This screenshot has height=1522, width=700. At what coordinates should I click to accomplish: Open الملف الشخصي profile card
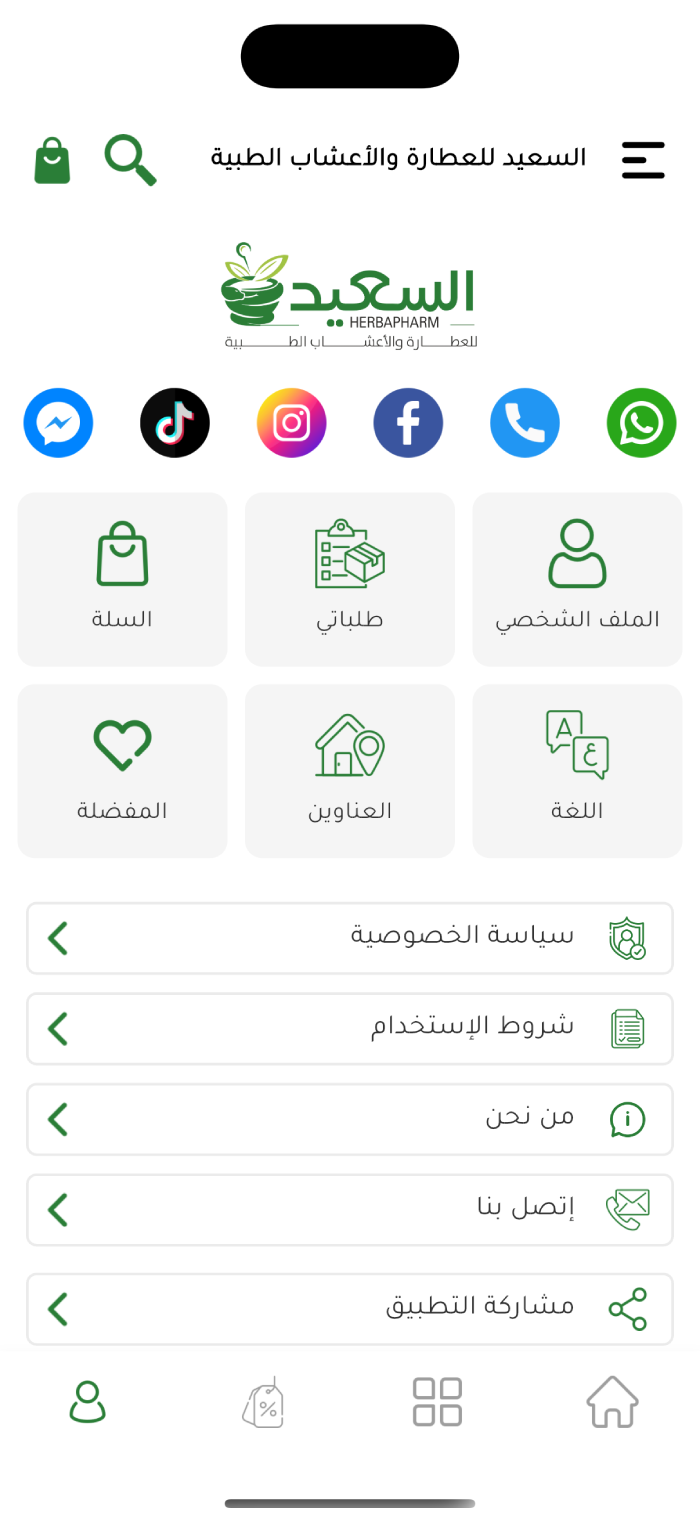pyautogui.click(x=577, y=579)
